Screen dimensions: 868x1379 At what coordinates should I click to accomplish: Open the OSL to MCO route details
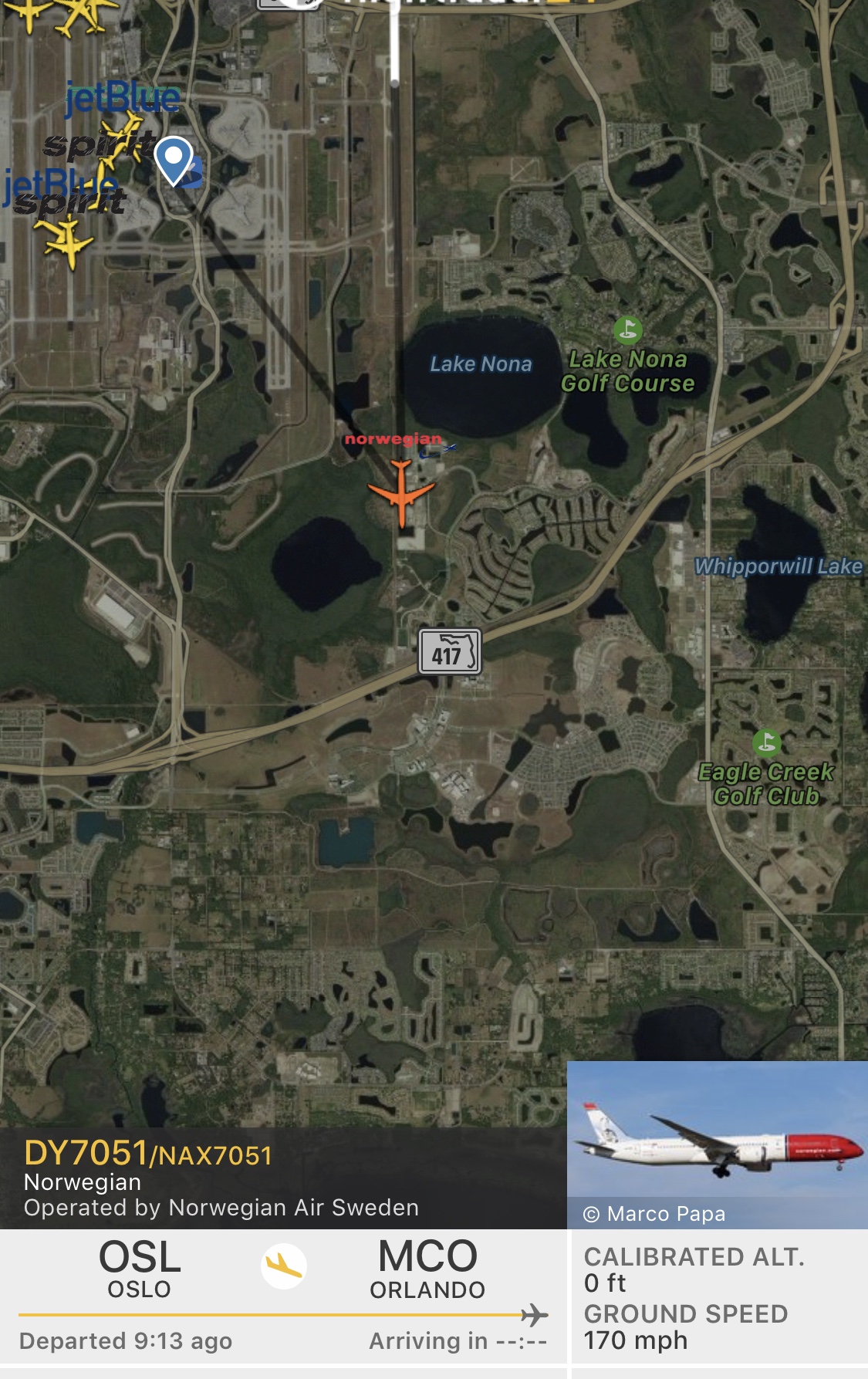click(283, 1295)
